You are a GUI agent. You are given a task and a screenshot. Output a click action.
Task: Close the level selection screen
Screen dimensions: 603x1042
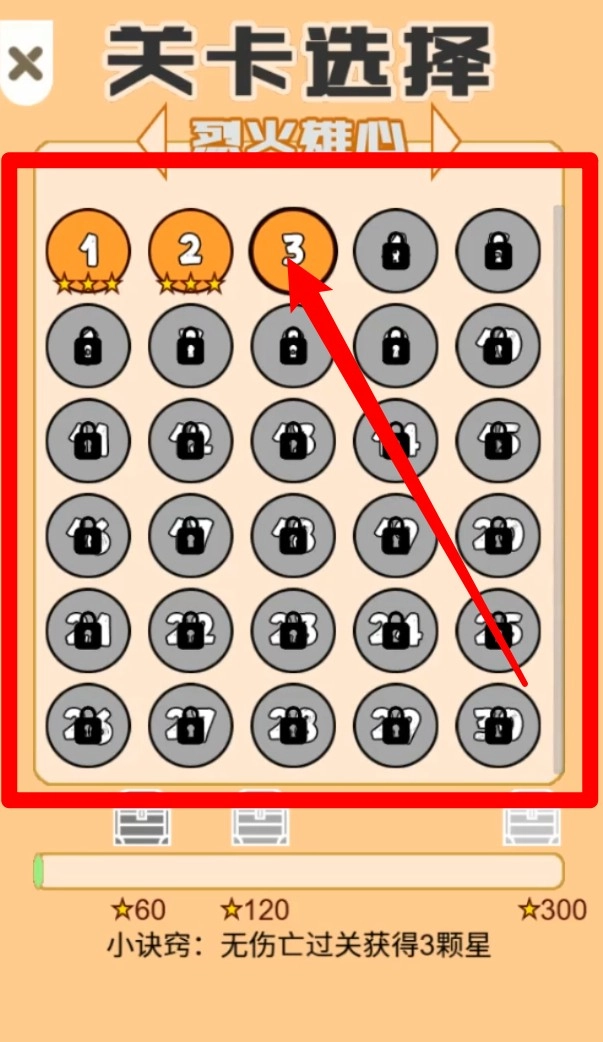25,66
